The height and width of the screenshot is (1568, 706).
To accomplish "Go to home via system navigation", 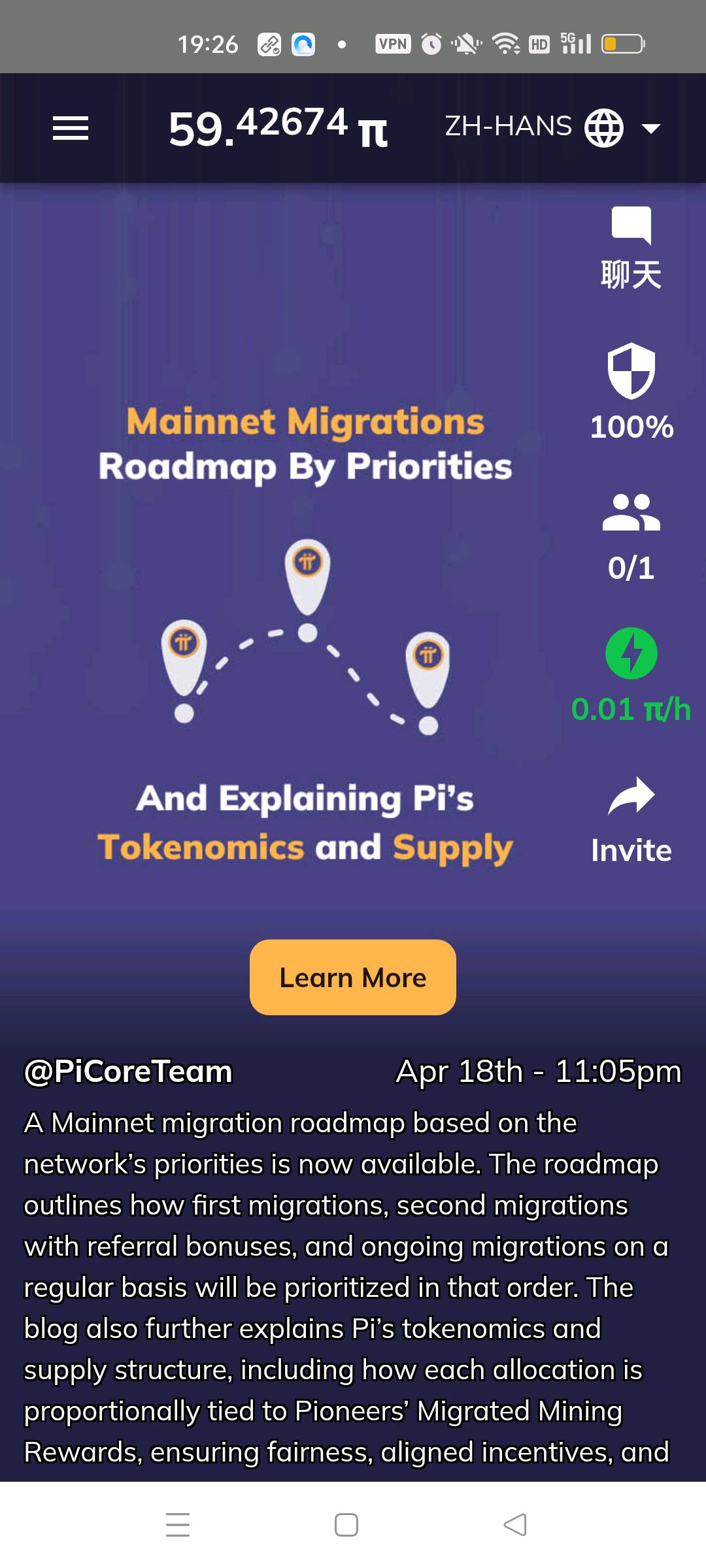I will coord(346,1525).
